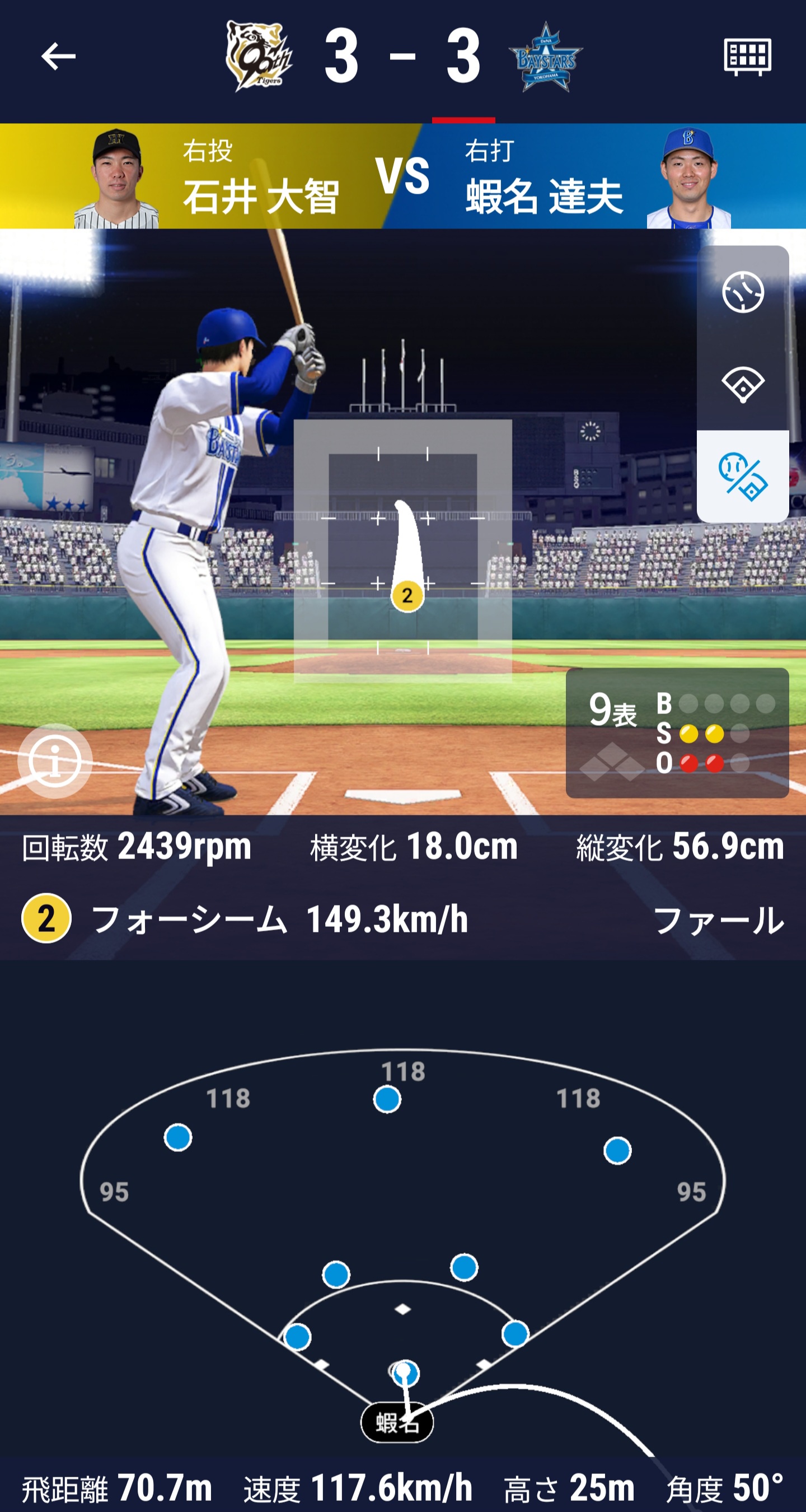Screen dimensions: 806x1512
Task: Select the pitch and field combined view
Action: click(742, 476)
